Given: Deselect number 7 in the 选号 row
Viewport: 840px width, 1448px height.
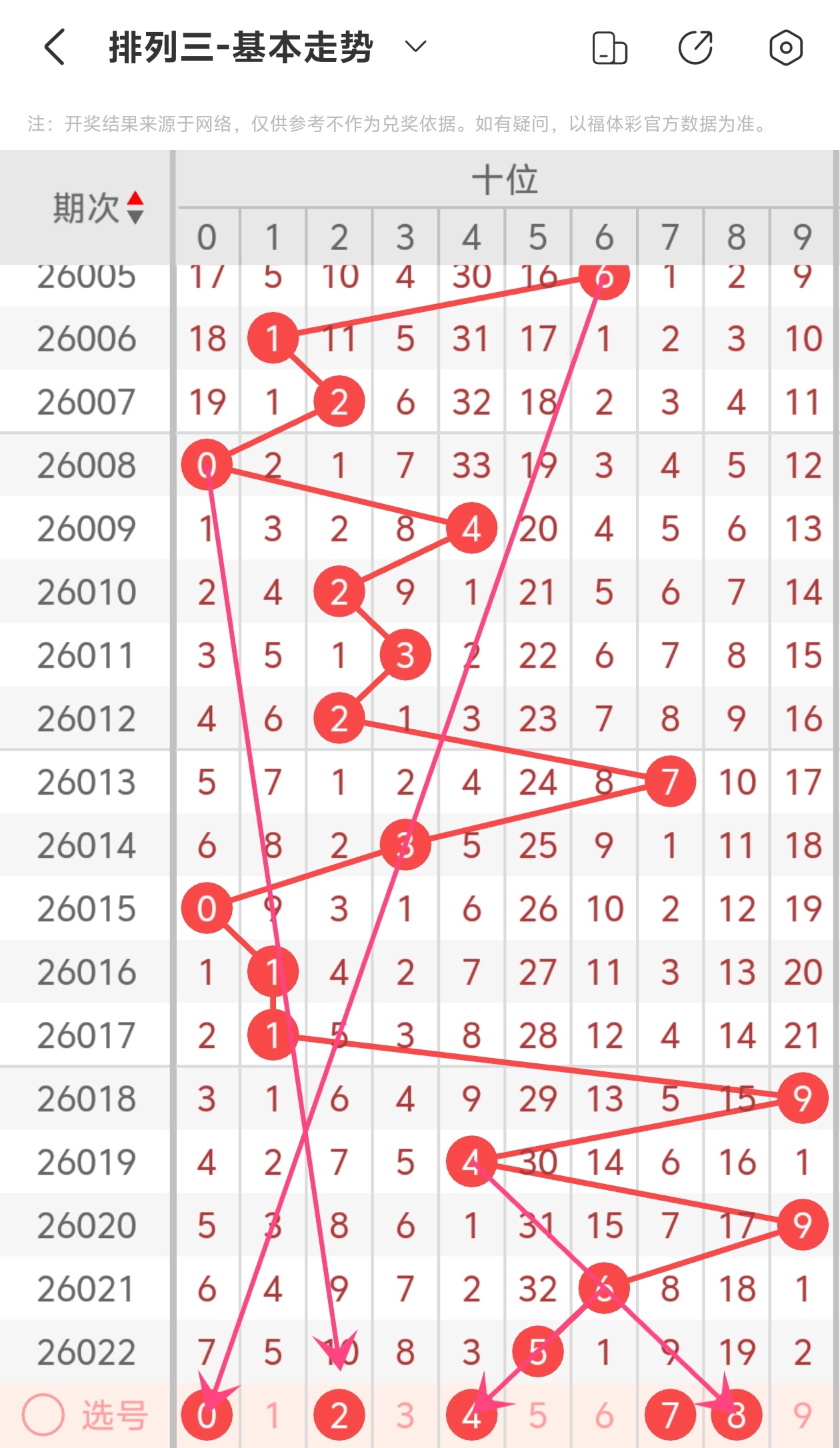Looking at the screenshot, I should [670, 1415].
